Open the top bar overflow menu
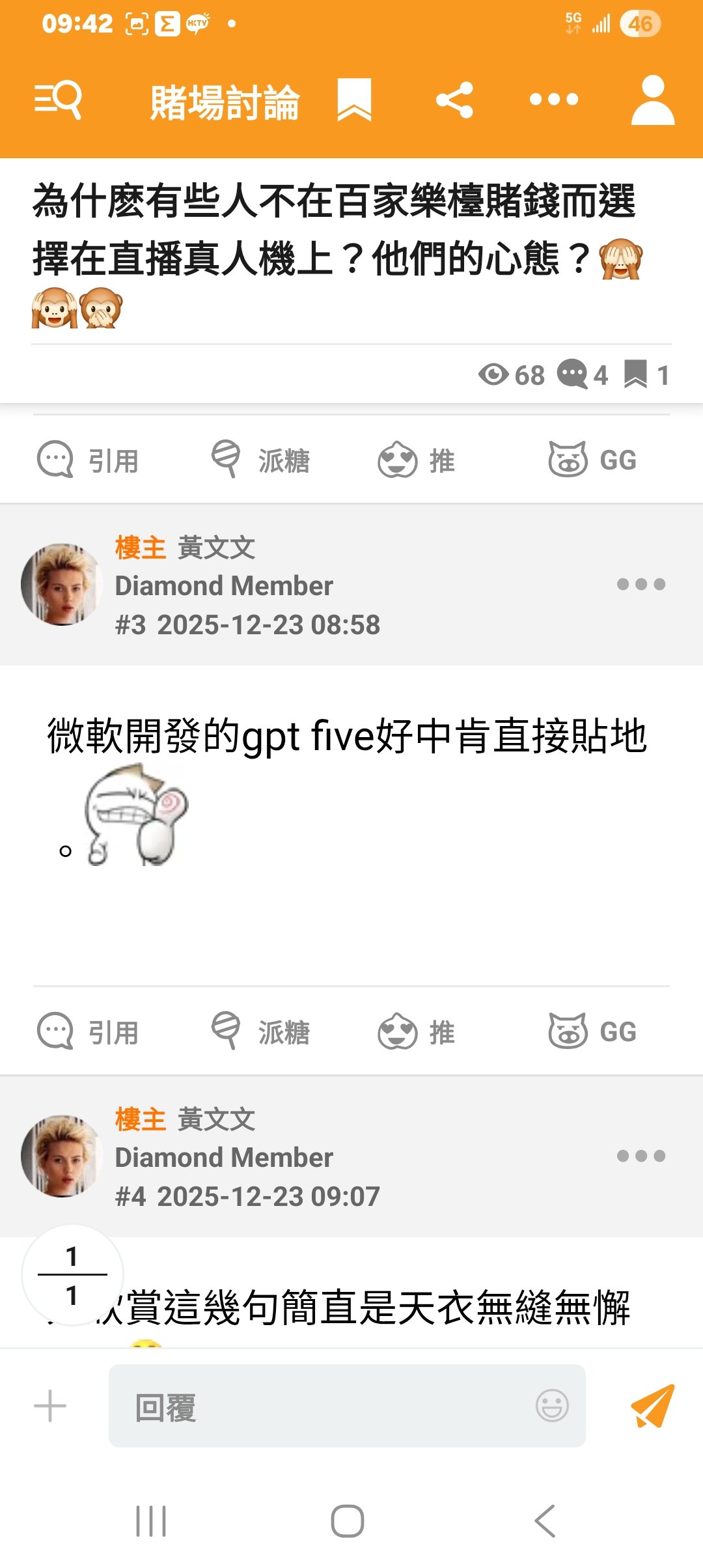This screenshot has height=1568, width=703. 553,100
